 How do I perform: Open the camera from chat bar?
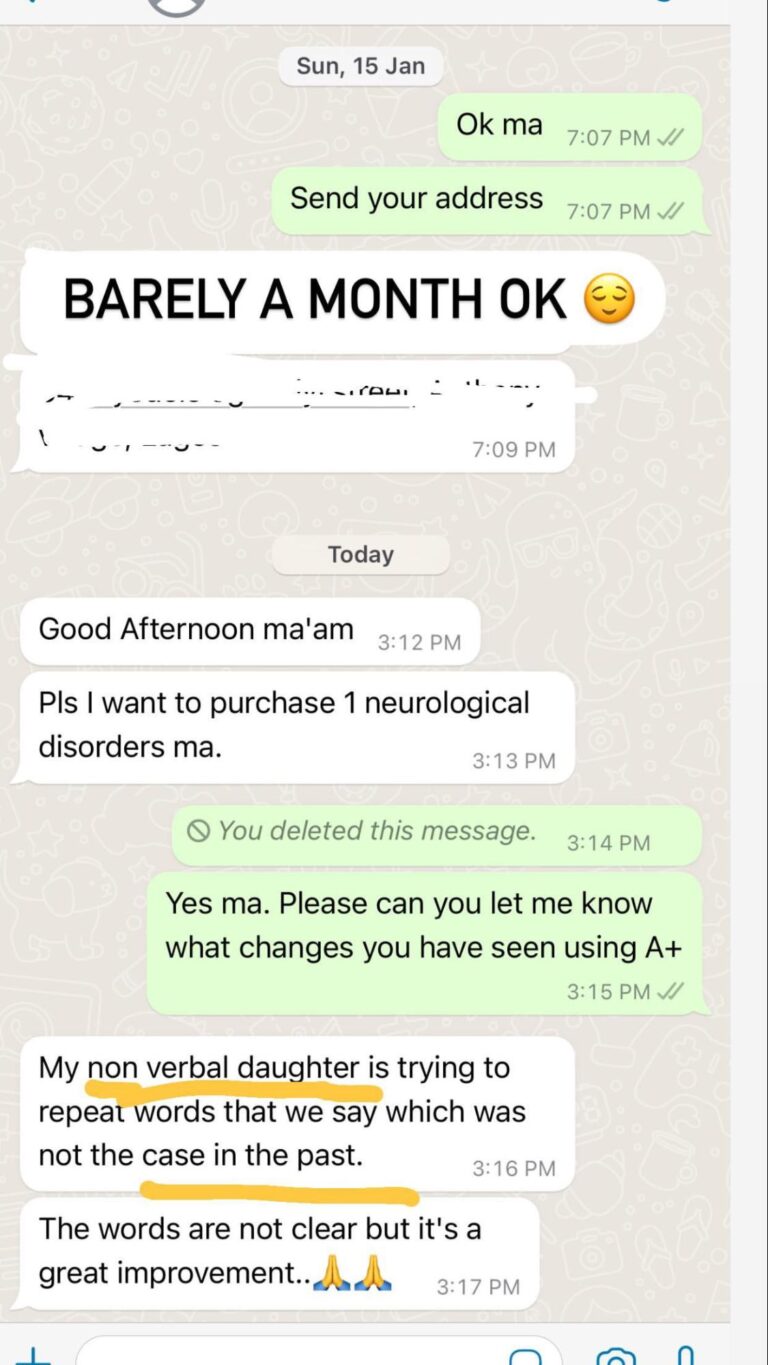[615, 1356]
